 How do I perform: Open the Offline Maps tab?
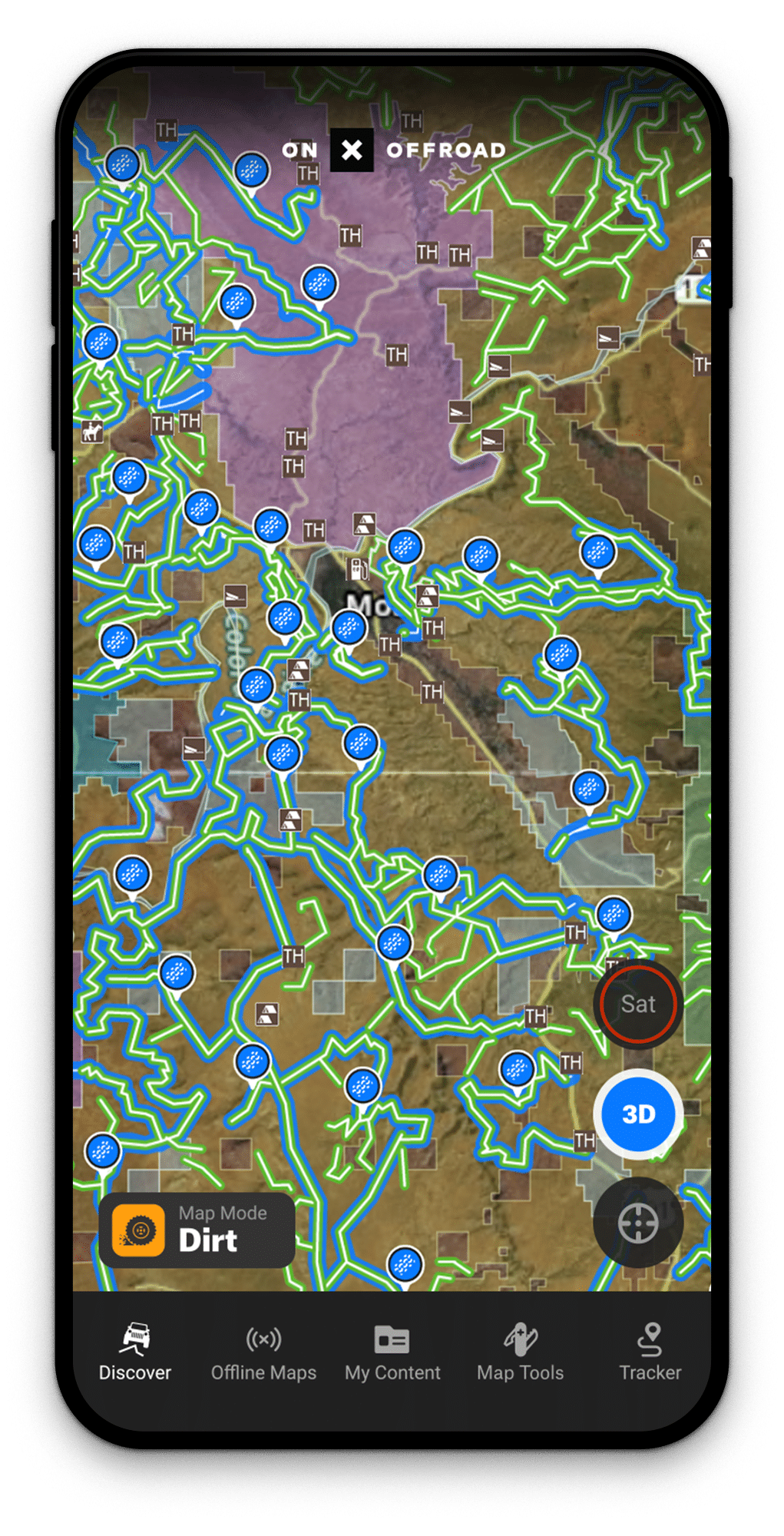click(x=263, y=1353)
